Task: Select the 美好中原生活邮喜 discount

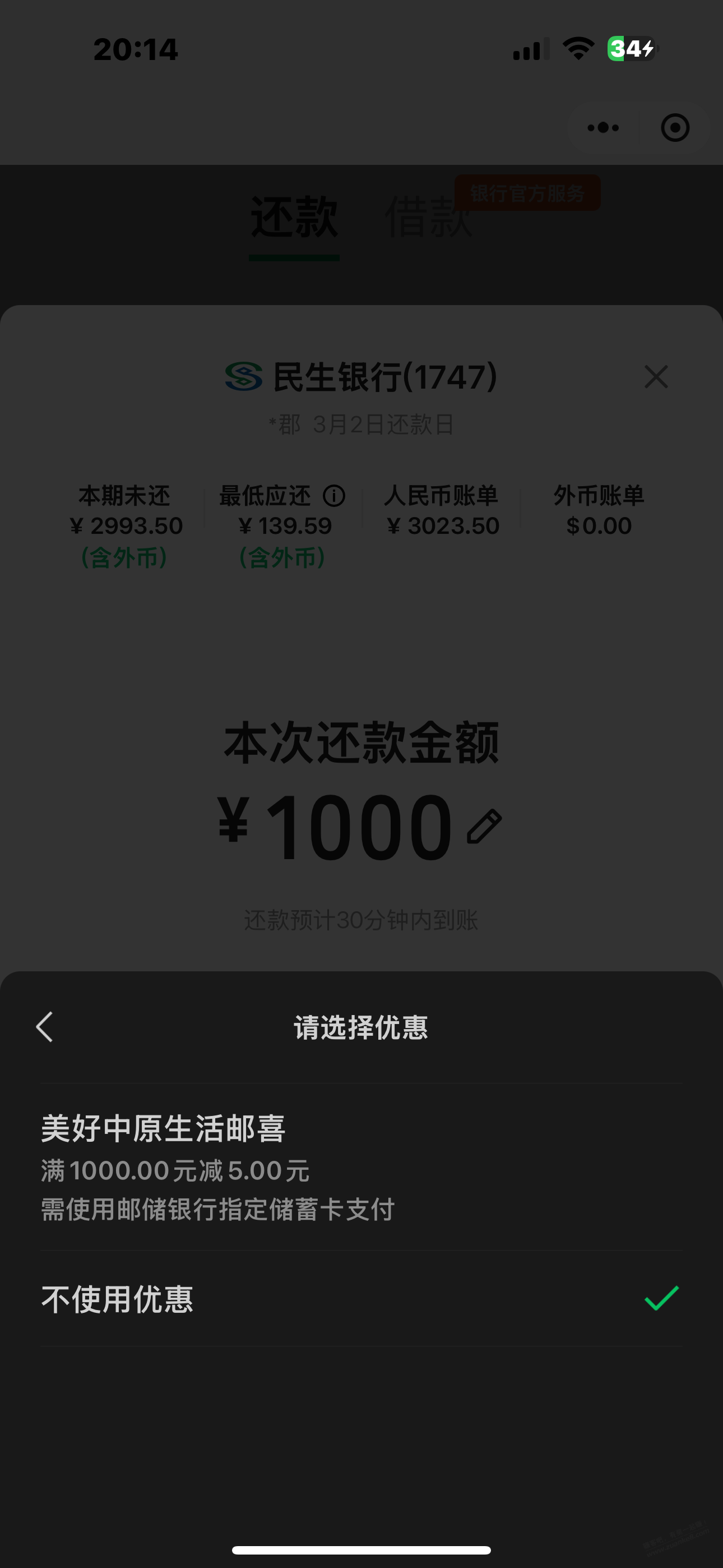Action: pos(361,1167)
